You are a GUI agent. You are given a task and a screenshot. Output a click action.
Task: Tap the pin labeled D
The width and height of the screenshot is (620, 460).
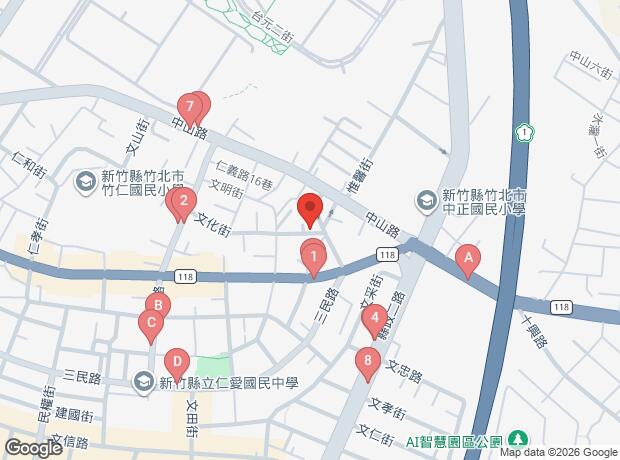[x=176, y=361]
